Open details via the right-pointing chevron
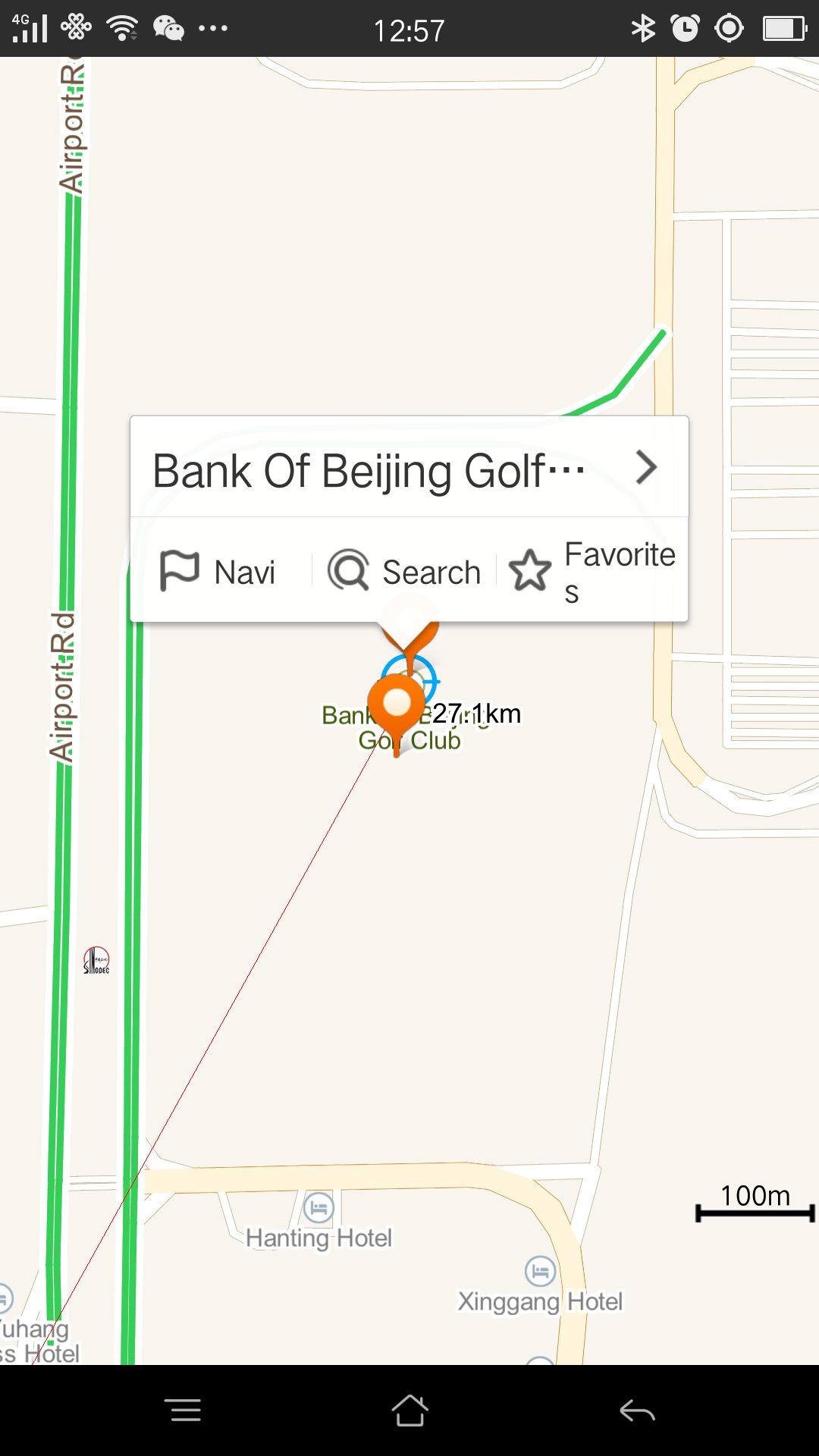 (647, 468)
